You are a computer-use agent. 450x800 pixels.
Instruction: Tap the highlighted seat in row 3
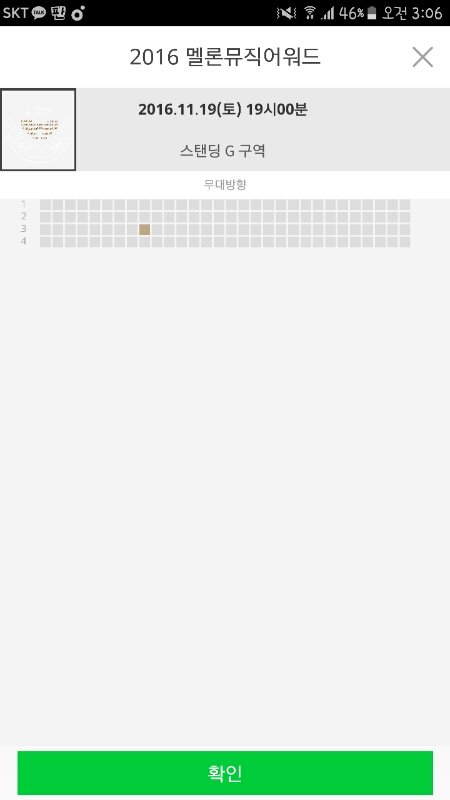144,230
